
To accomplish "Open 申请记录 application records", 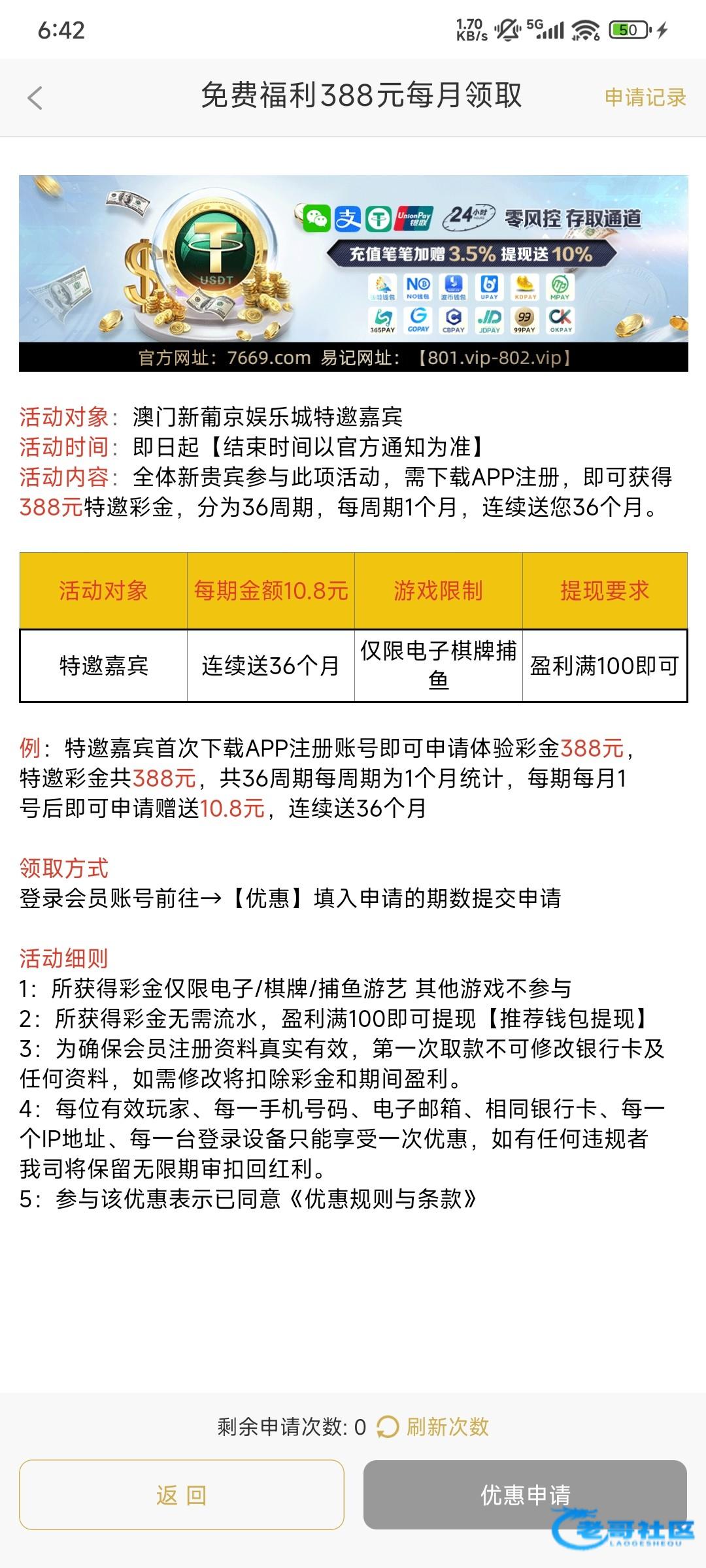I will (x=645, y=98).
